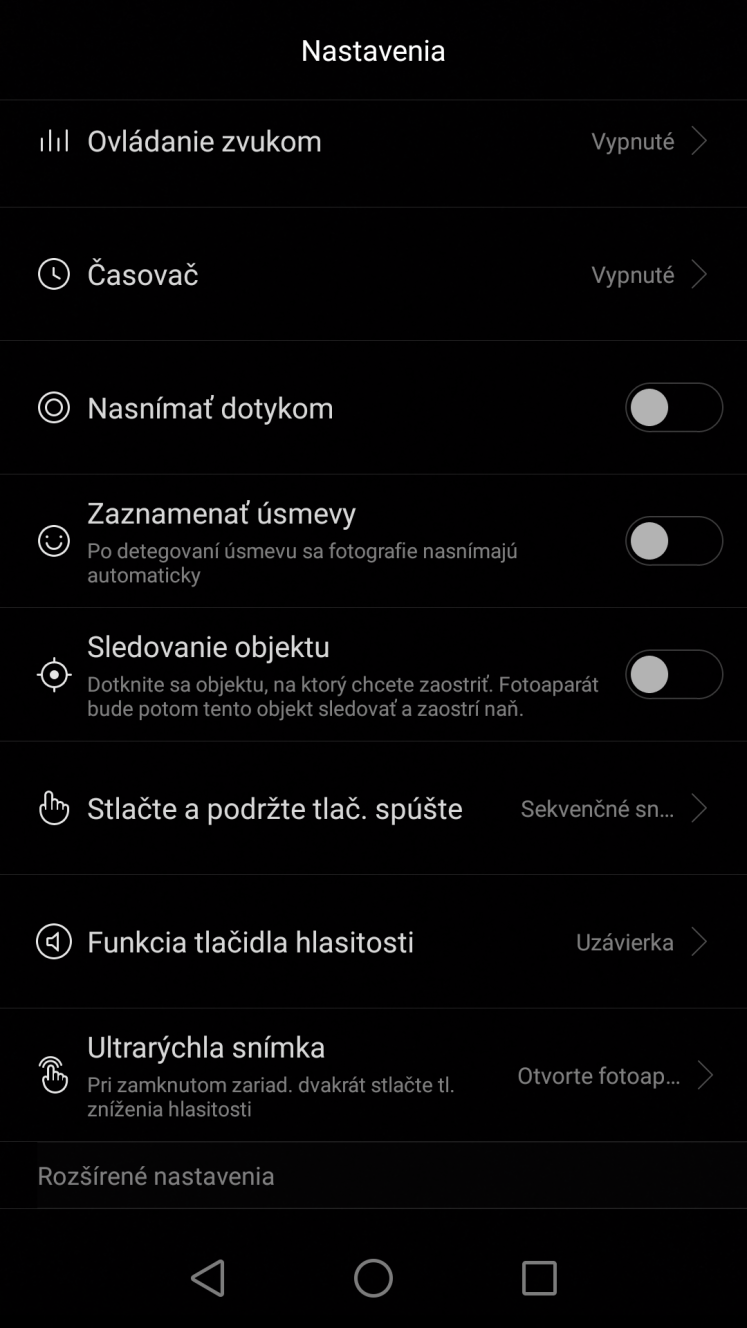This screenshot has height=1328, width=747.
Task: Tap the system back button
Action: coord(208,1277)
